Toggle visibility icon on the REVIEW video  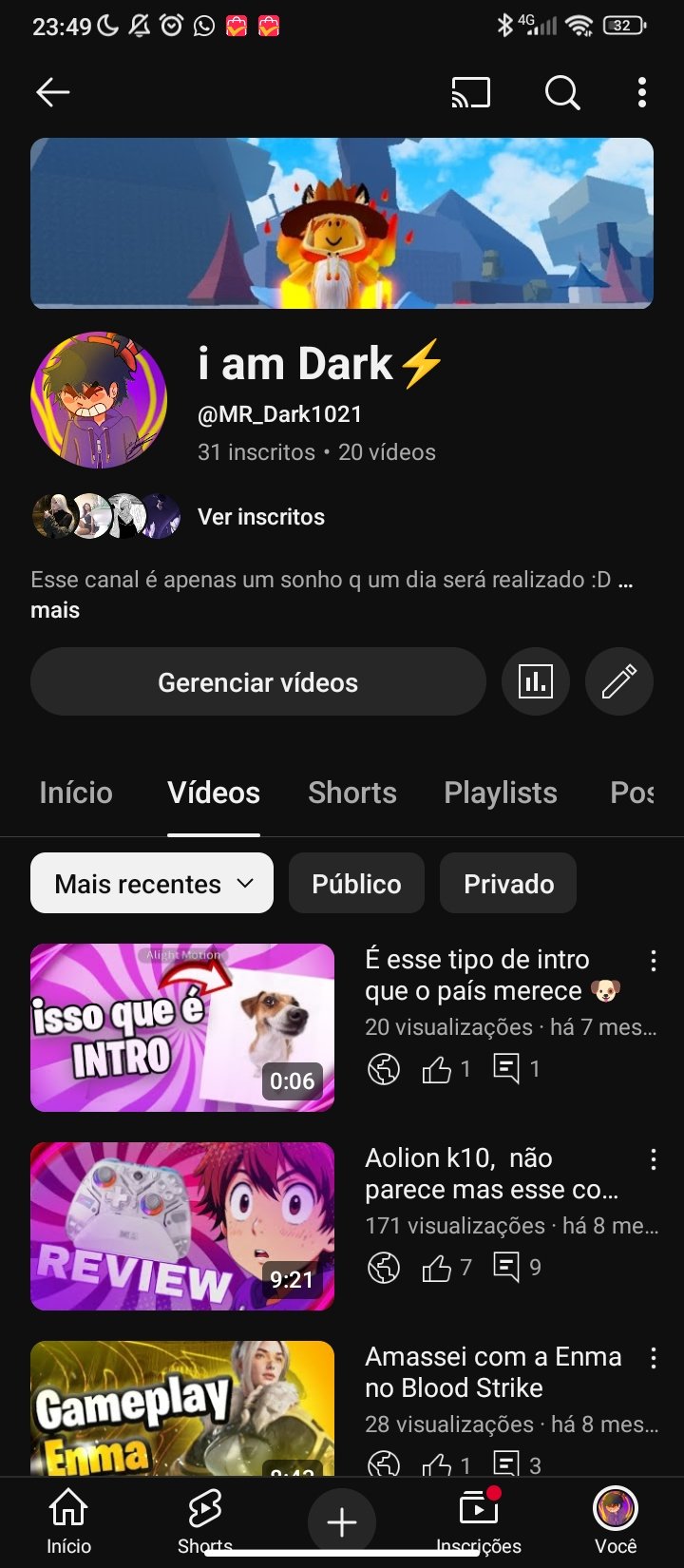384,1268
